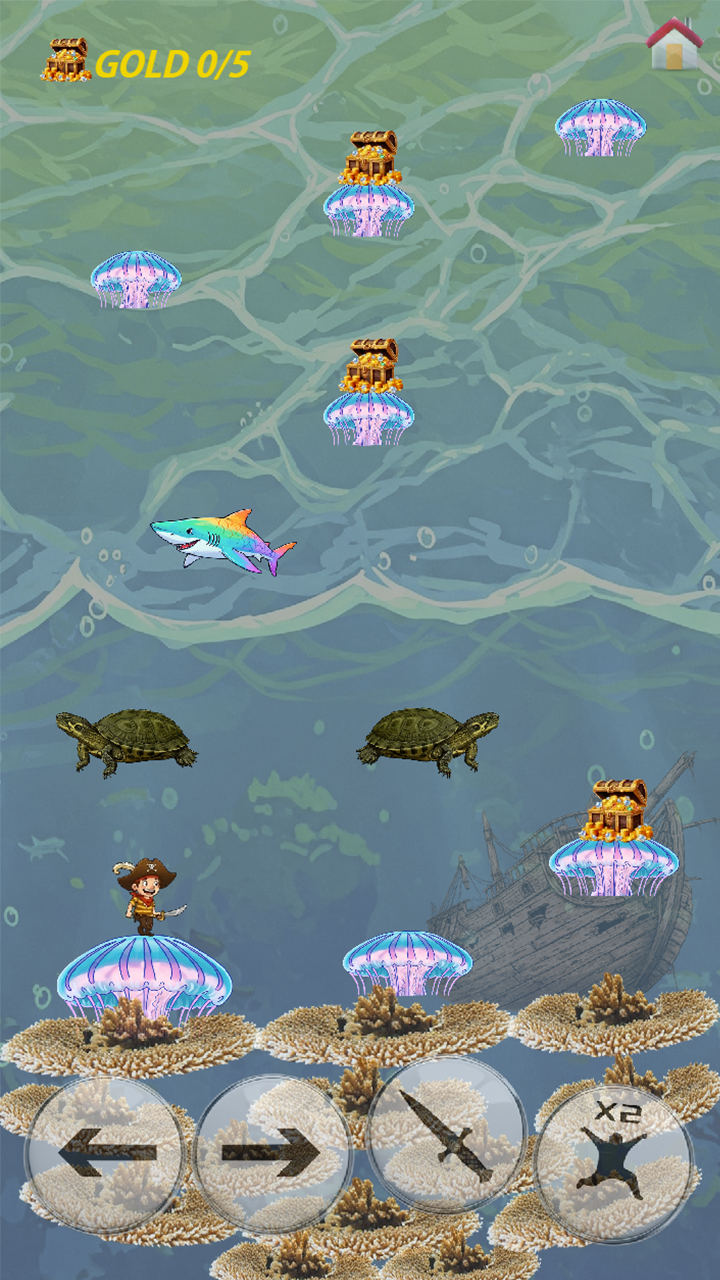Perform a double jump with X2 button
720x1280 pixels.
pos(613,1160)
